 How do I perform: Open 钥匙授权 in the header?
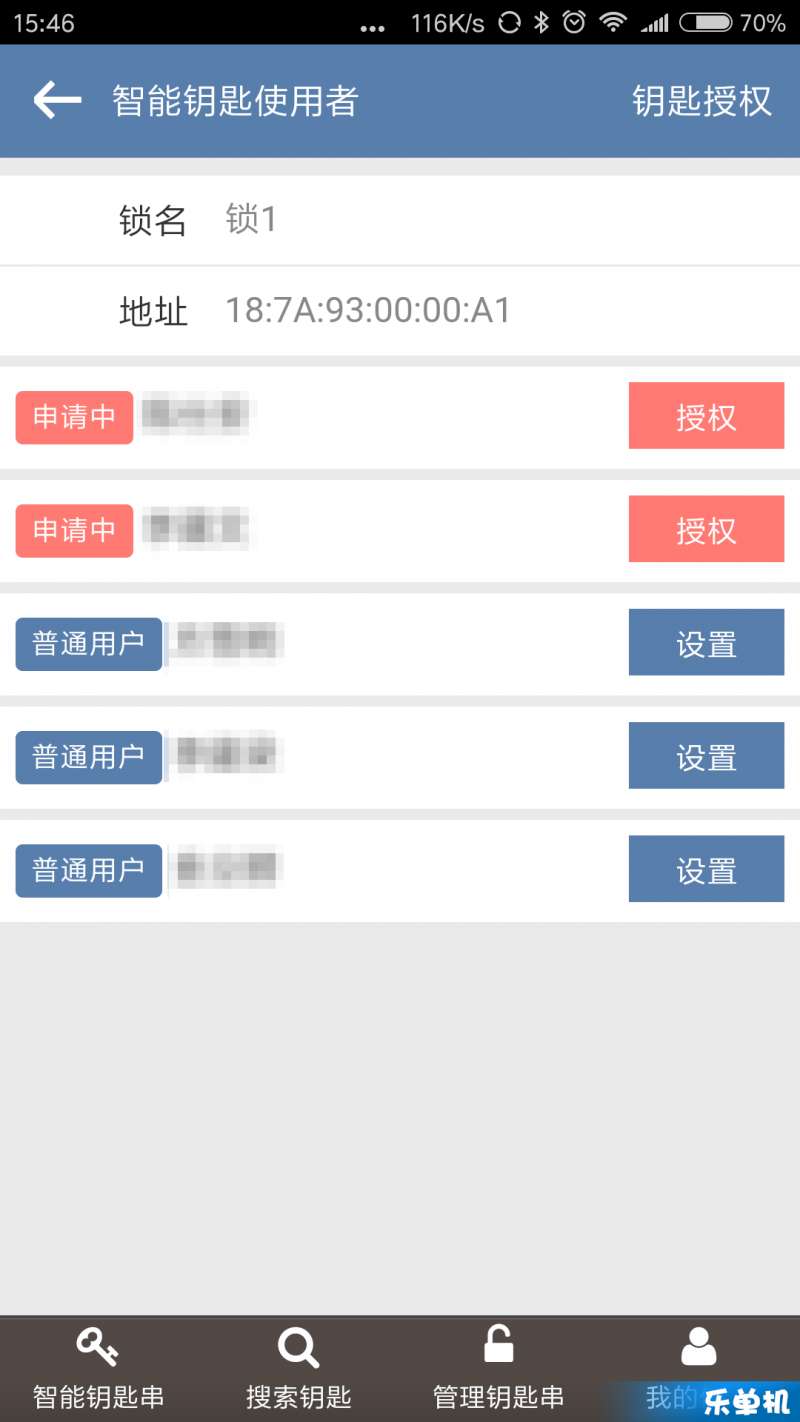tap(702, 101)
